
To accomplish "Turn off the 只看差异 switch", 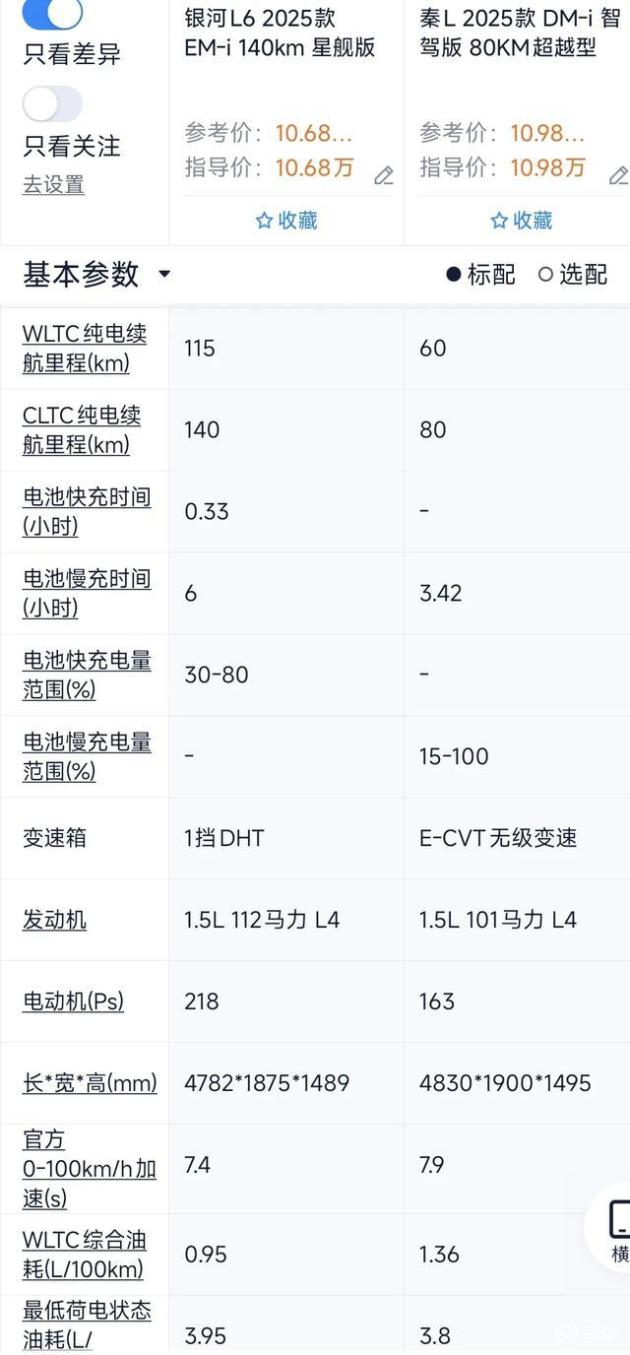I will (x=53, y=13).
